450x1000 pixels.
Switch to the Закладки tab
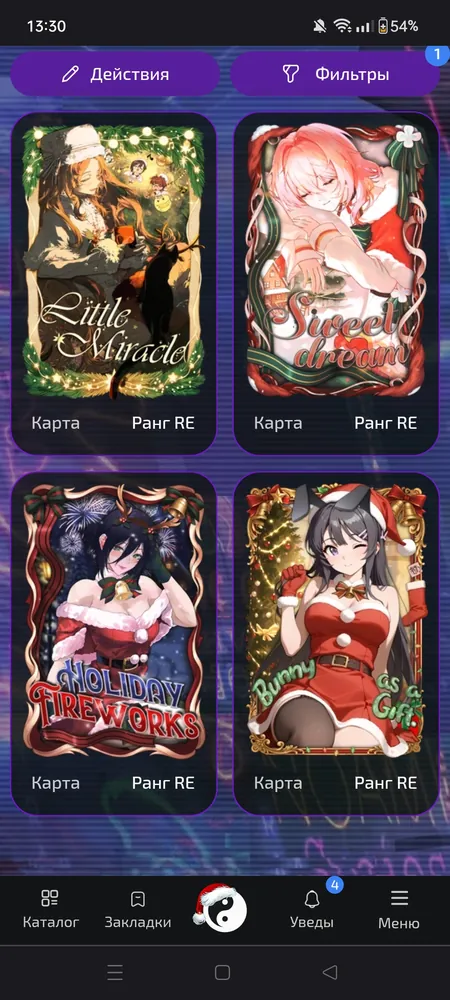(138, 910)
